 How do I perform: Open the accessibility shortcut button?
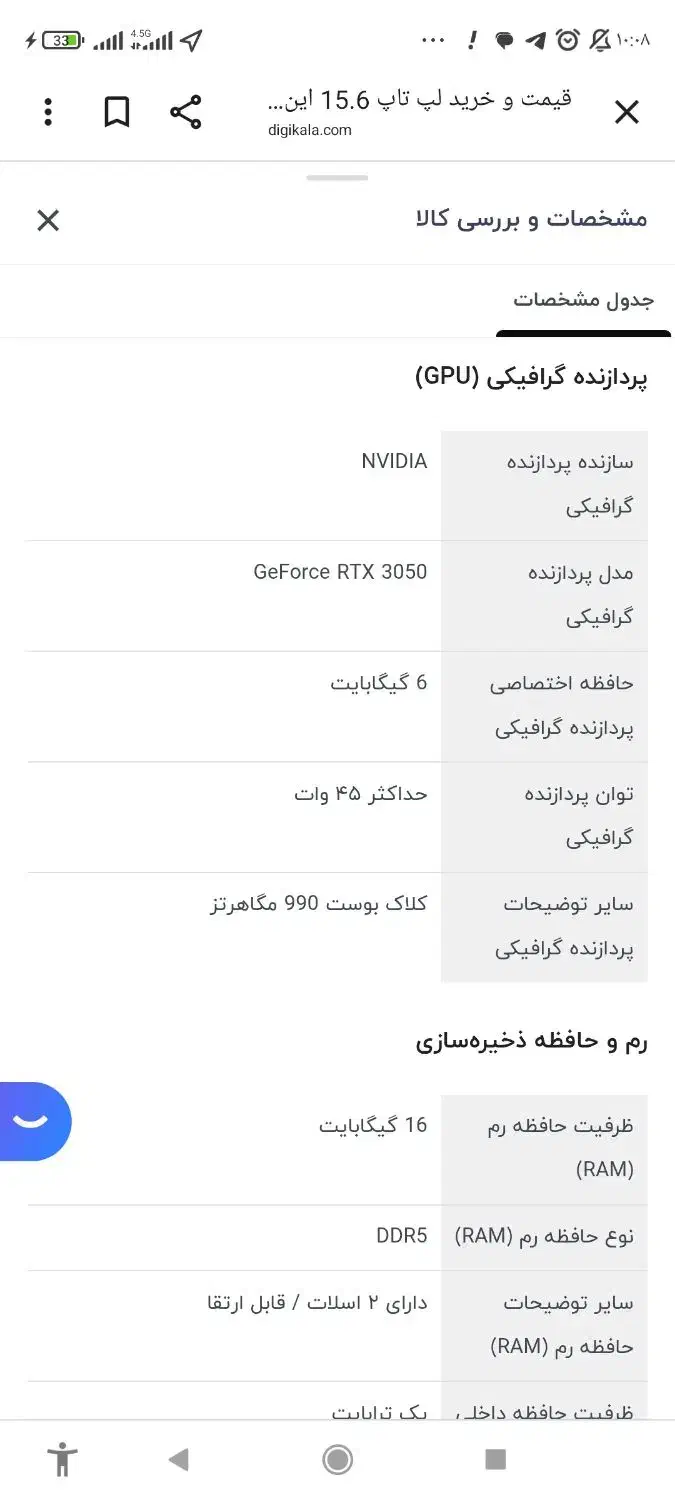(62, 1460)
